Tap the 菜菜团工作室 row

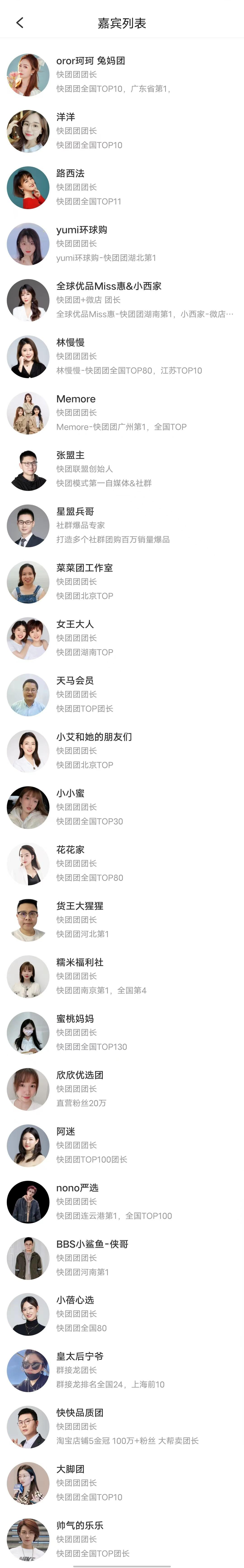pos(121,581)
